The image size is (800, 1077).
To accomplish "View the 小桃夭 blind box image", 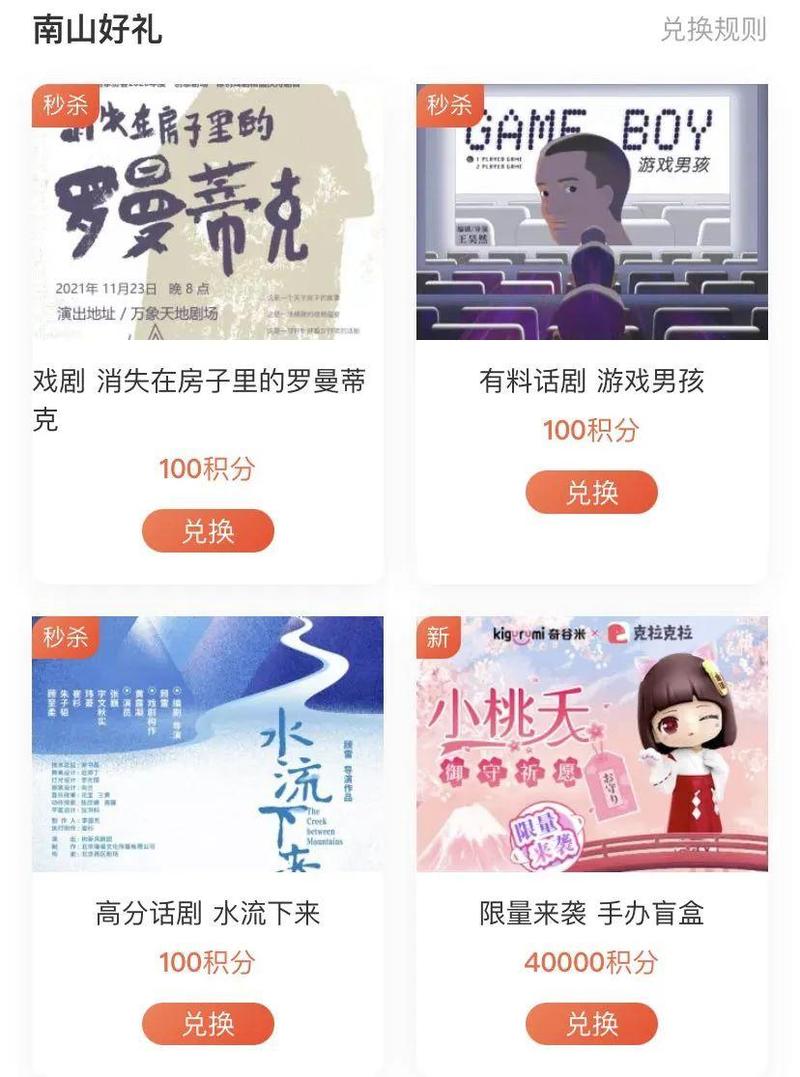I will point(592,744).
